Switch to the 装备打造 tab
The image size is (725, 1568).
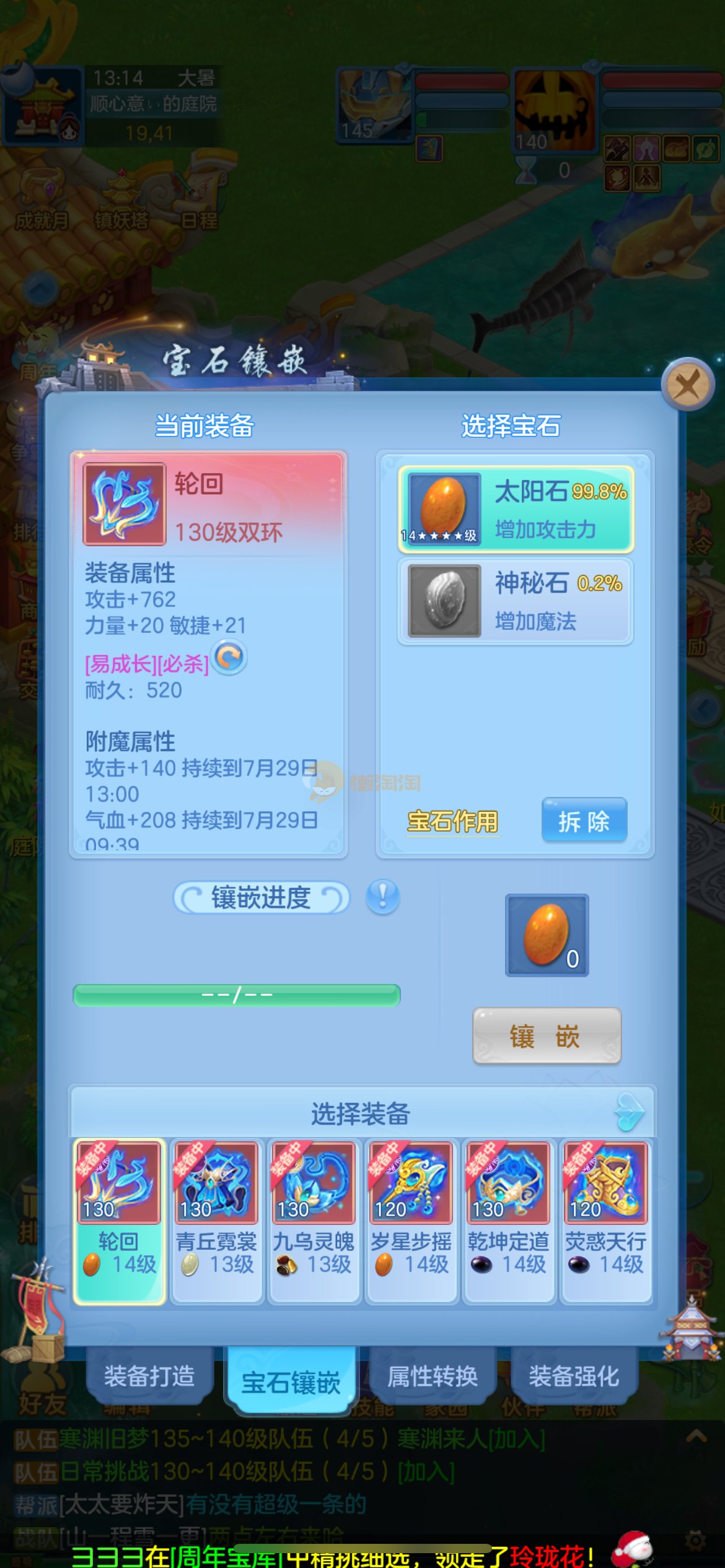[149, 1376]
